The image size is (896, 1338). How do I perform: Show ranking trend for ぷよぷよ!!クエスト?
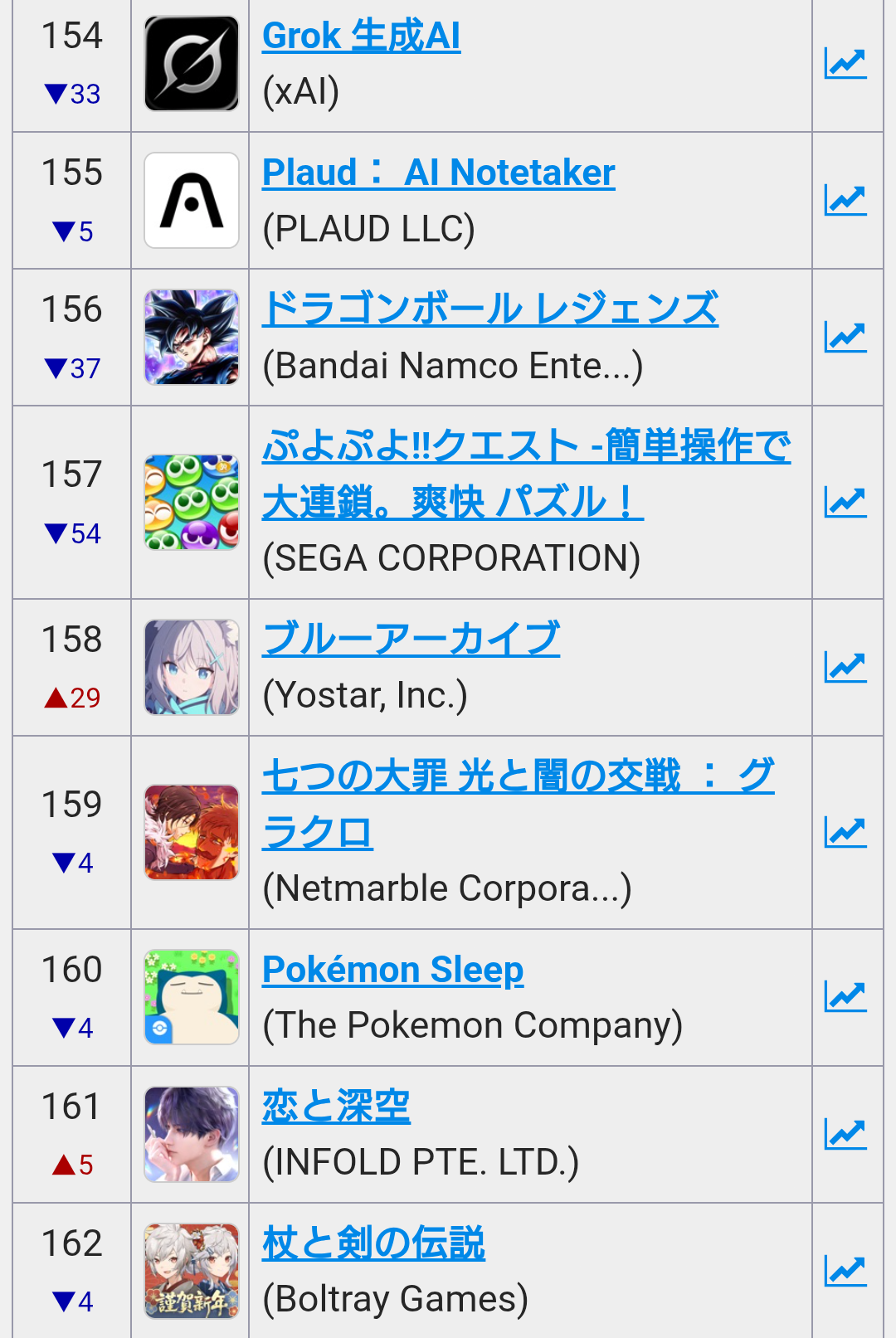click(x=845, y=503)
